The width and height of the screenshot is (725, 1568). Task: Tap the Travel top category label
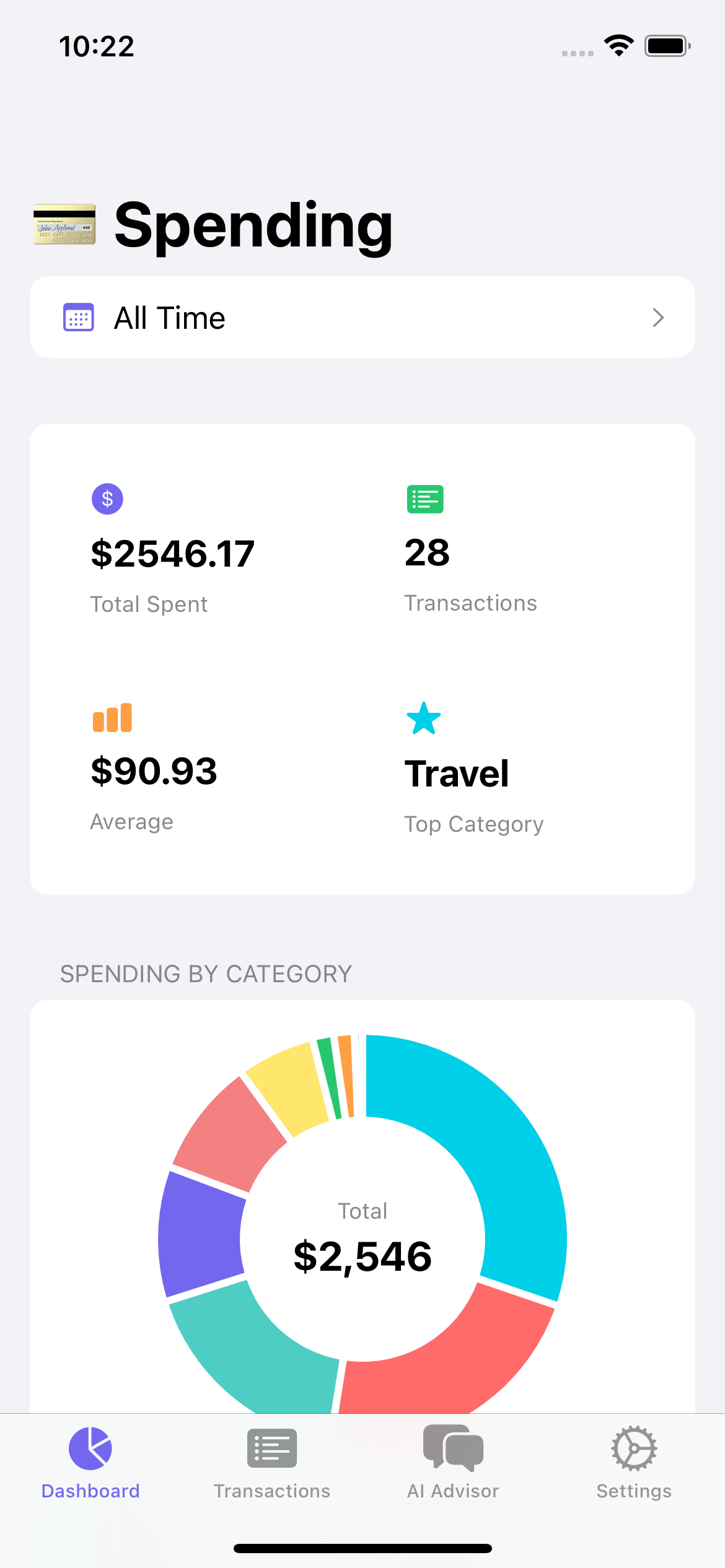(x=457, y=772)
